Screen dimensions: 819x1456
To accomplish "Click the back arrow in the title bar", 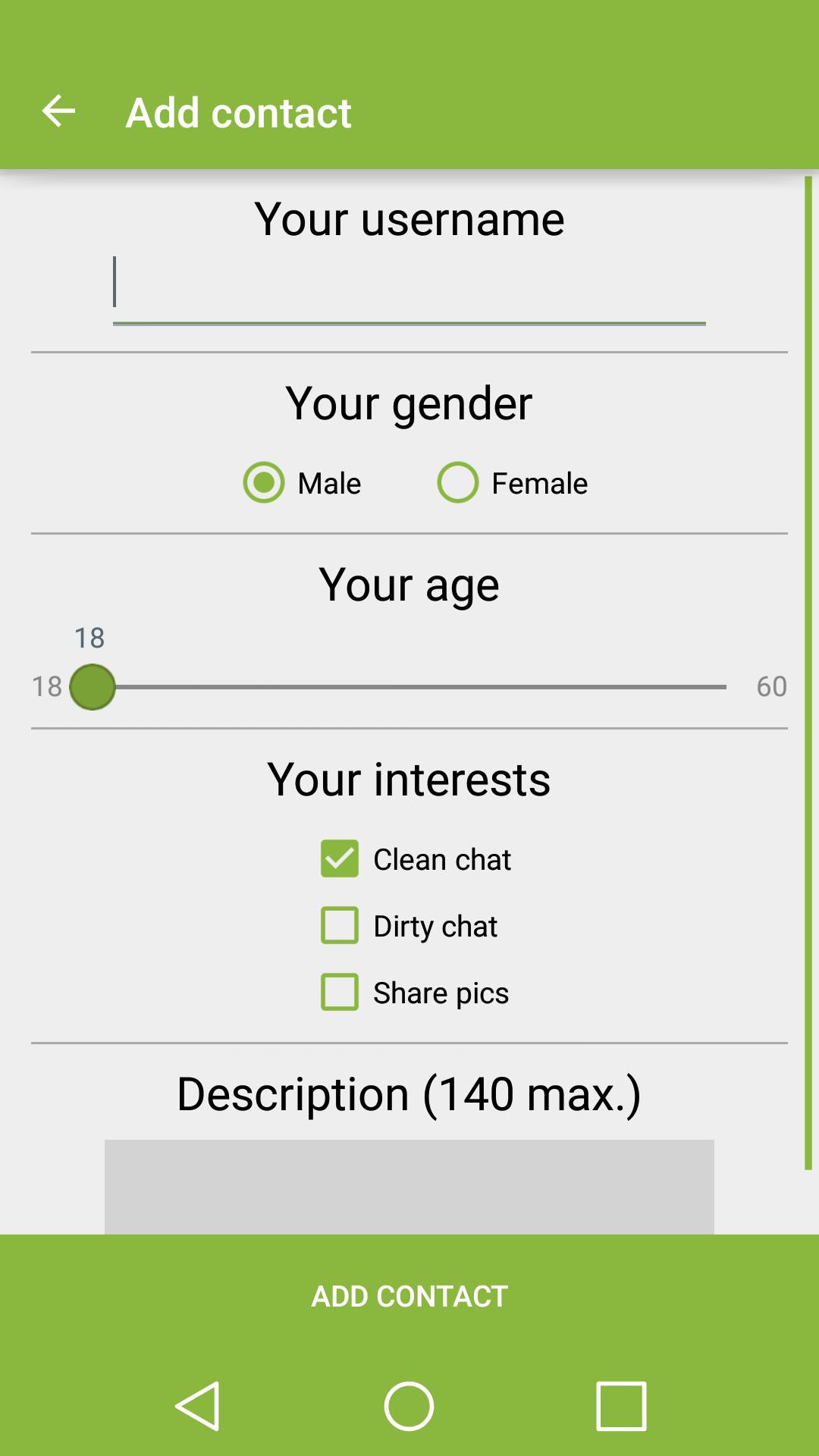I will [x=58, y=111].
